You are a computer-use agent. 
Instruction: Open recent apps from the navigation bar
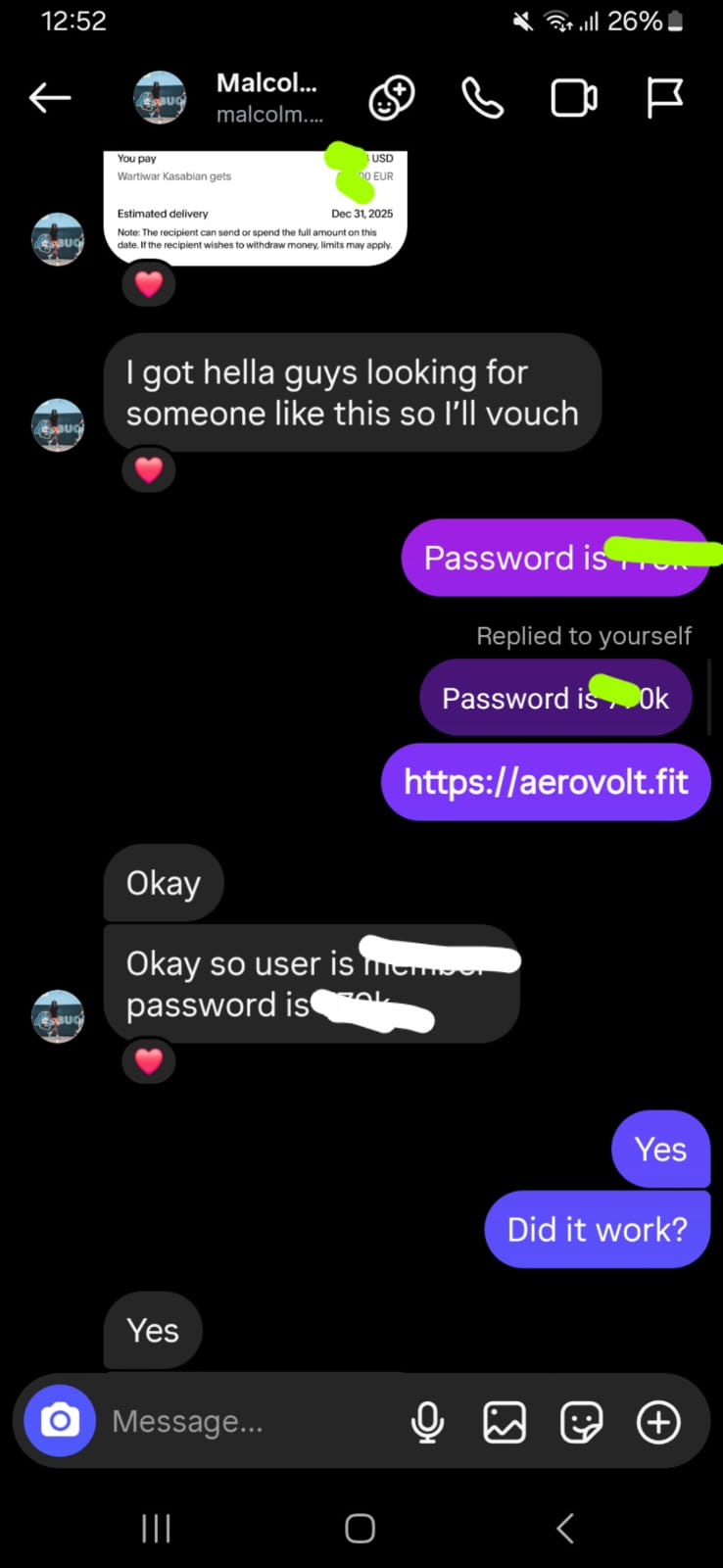click(x=156, y=1528)
